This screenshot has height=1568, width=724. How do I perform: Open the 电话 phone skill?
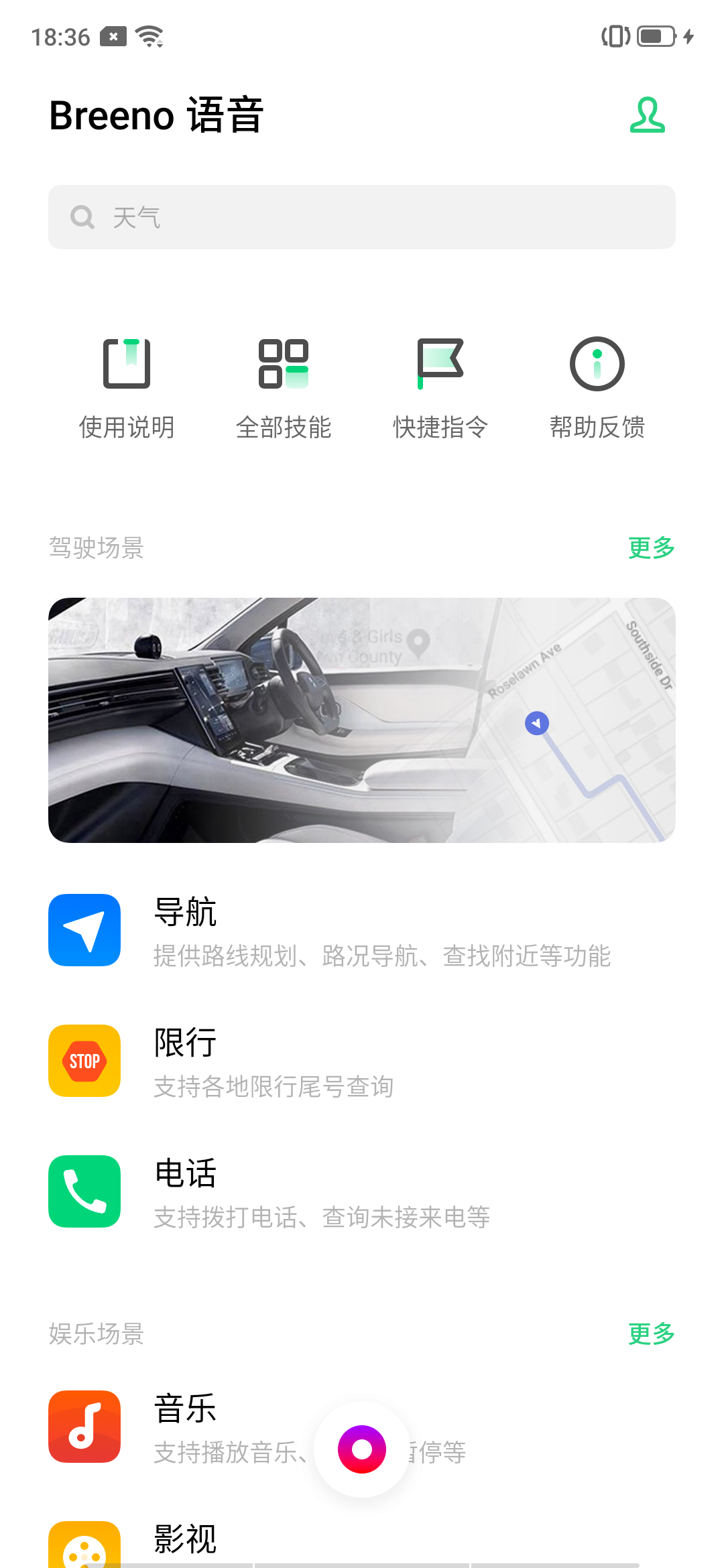[x=362, y=1191]
